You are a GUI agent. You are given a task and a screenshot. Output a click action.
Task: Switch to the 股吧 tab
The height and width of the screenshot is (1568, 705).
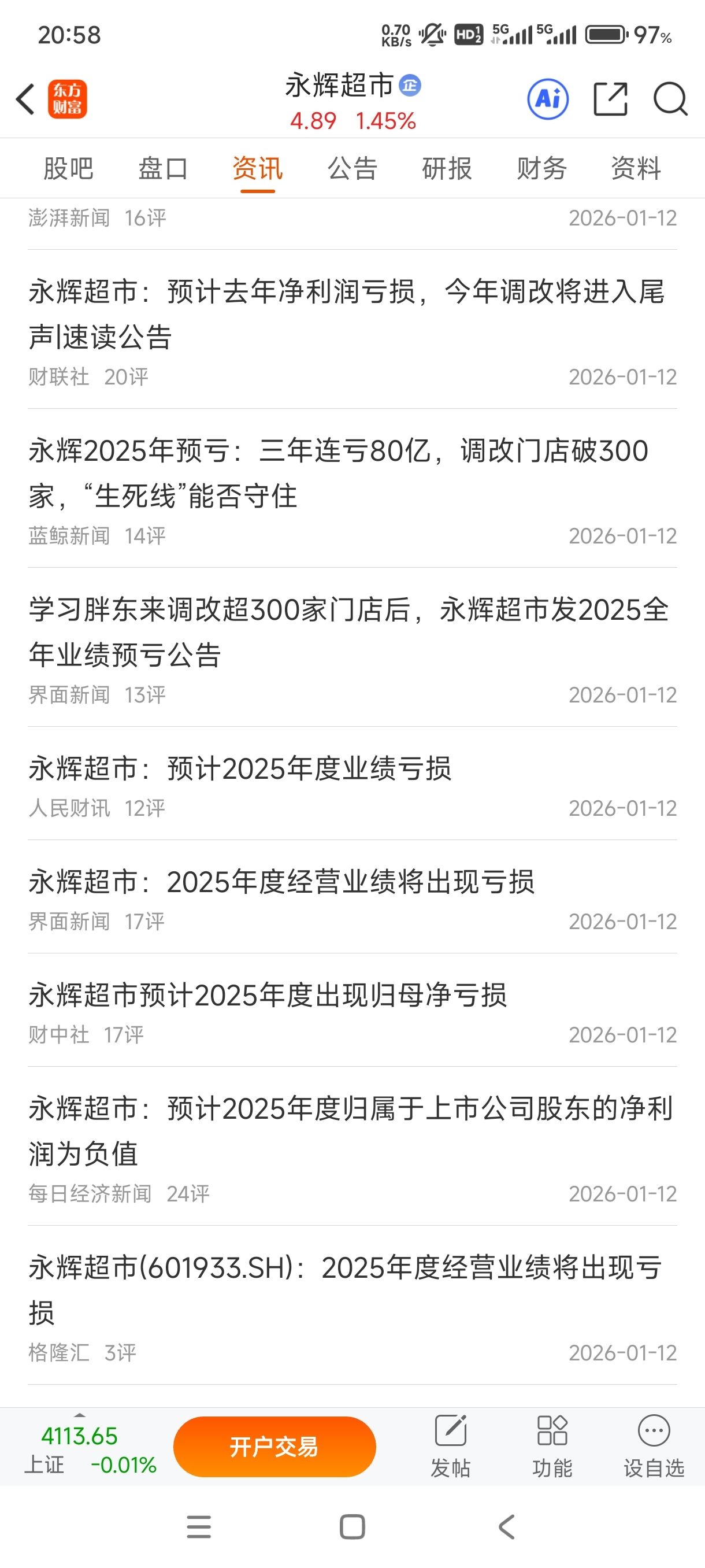(68, 169)
